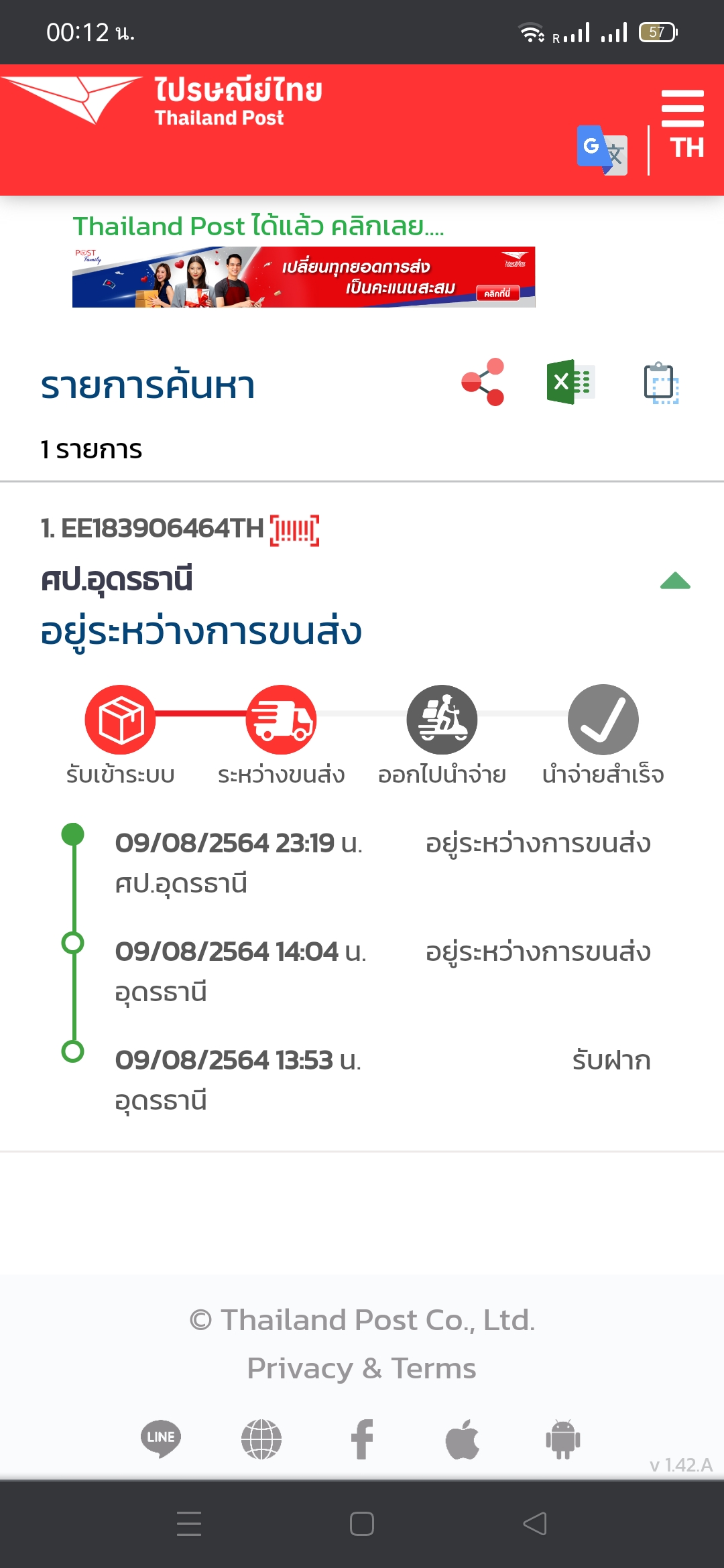The image size is (724, 1568).
Task: Go to the home screen
Action: [362, 1524]
